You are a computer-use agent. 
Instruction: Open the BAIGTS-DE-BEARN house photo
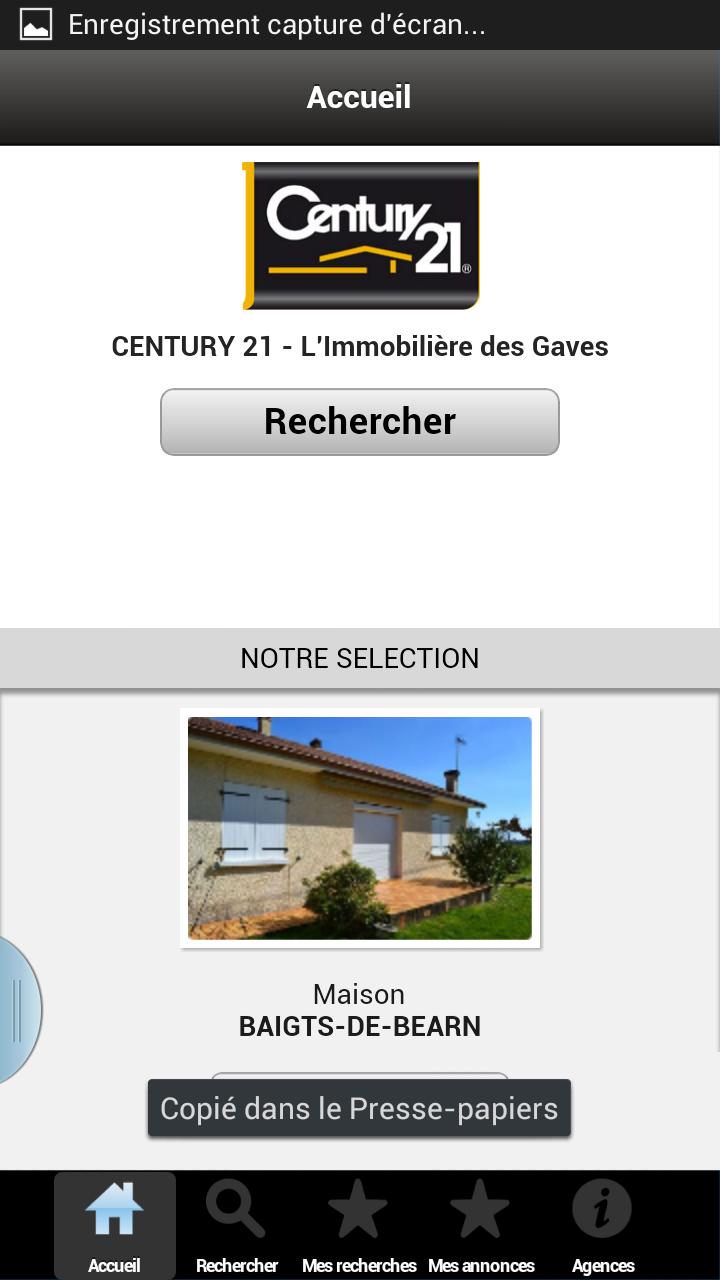(x=360, y=828)
